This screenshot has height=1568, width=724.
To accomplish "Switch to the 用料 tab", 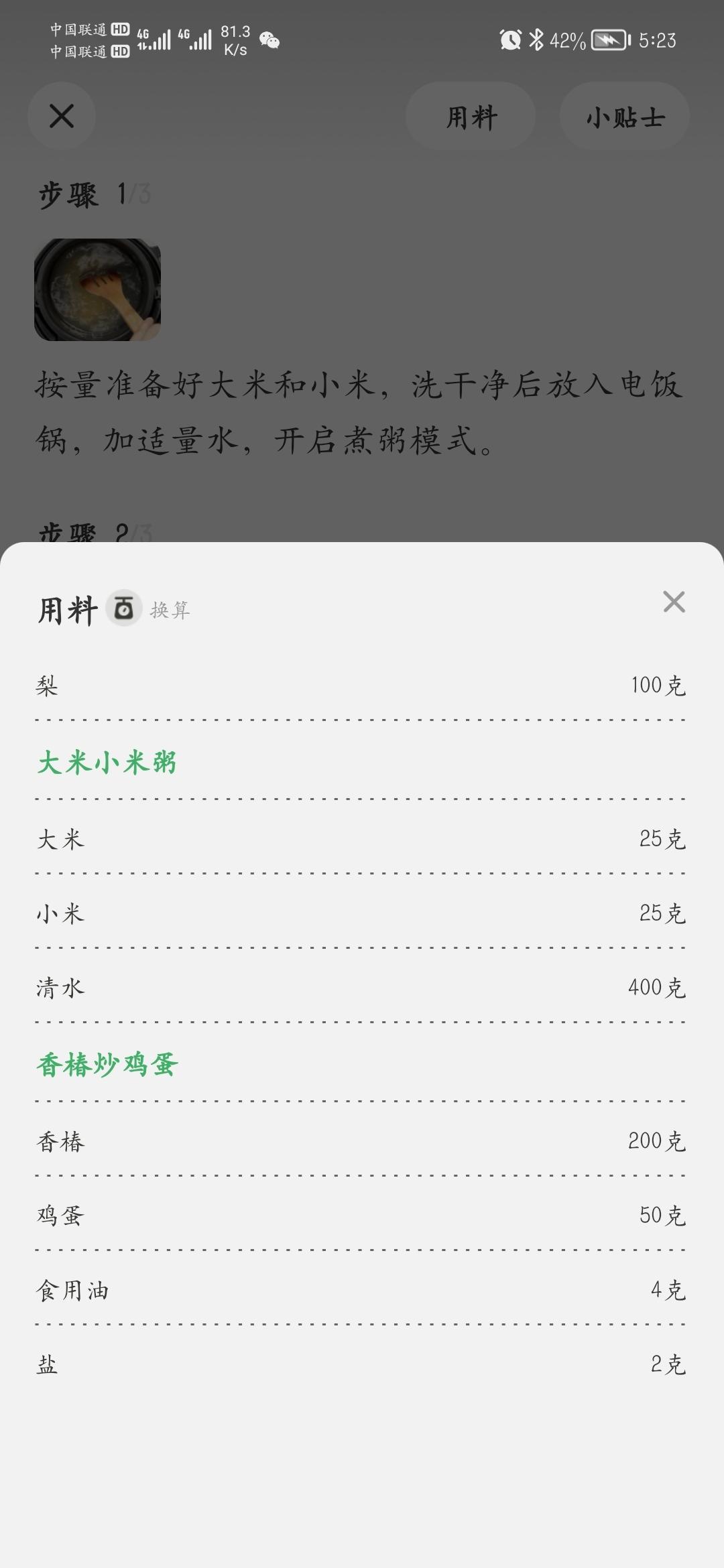I will coord(470,116).
